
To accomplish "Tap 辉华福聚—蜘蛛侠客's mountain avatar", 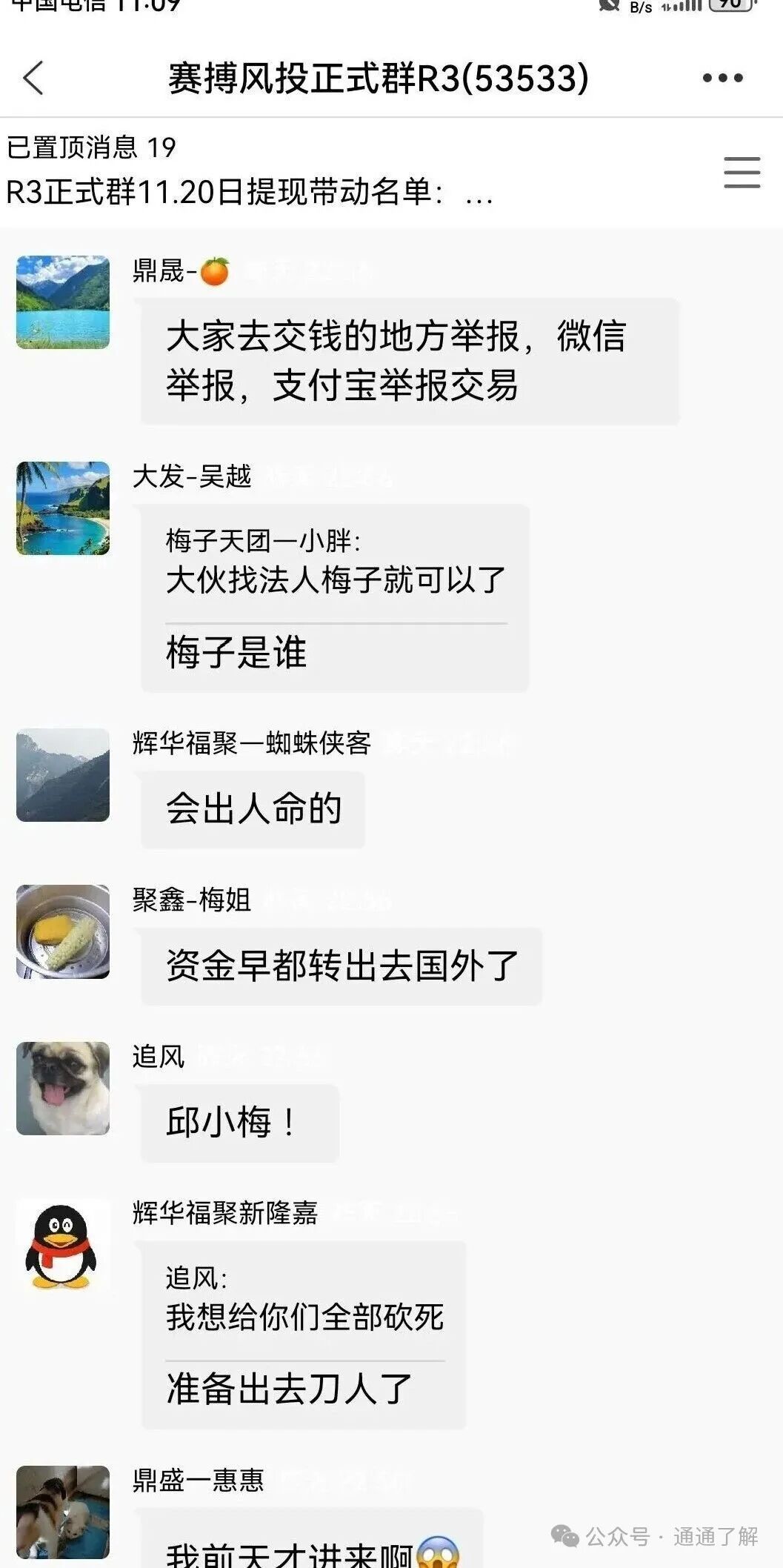I will (x=63, y=775).
